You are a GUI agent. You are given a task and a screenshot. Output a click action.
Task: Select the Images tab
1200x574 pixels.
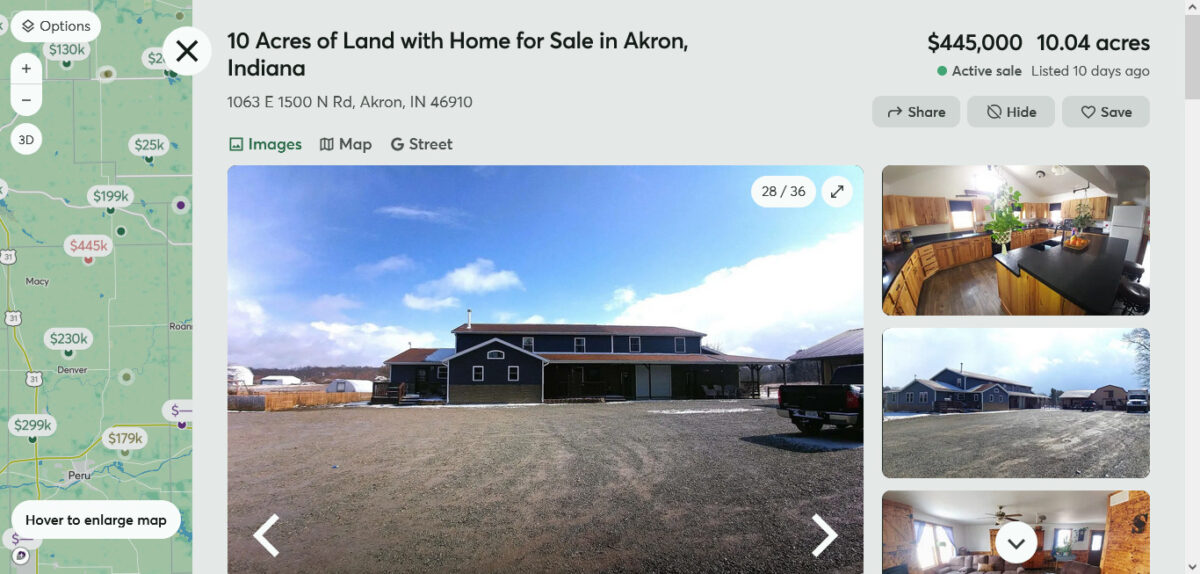point(265,144)
